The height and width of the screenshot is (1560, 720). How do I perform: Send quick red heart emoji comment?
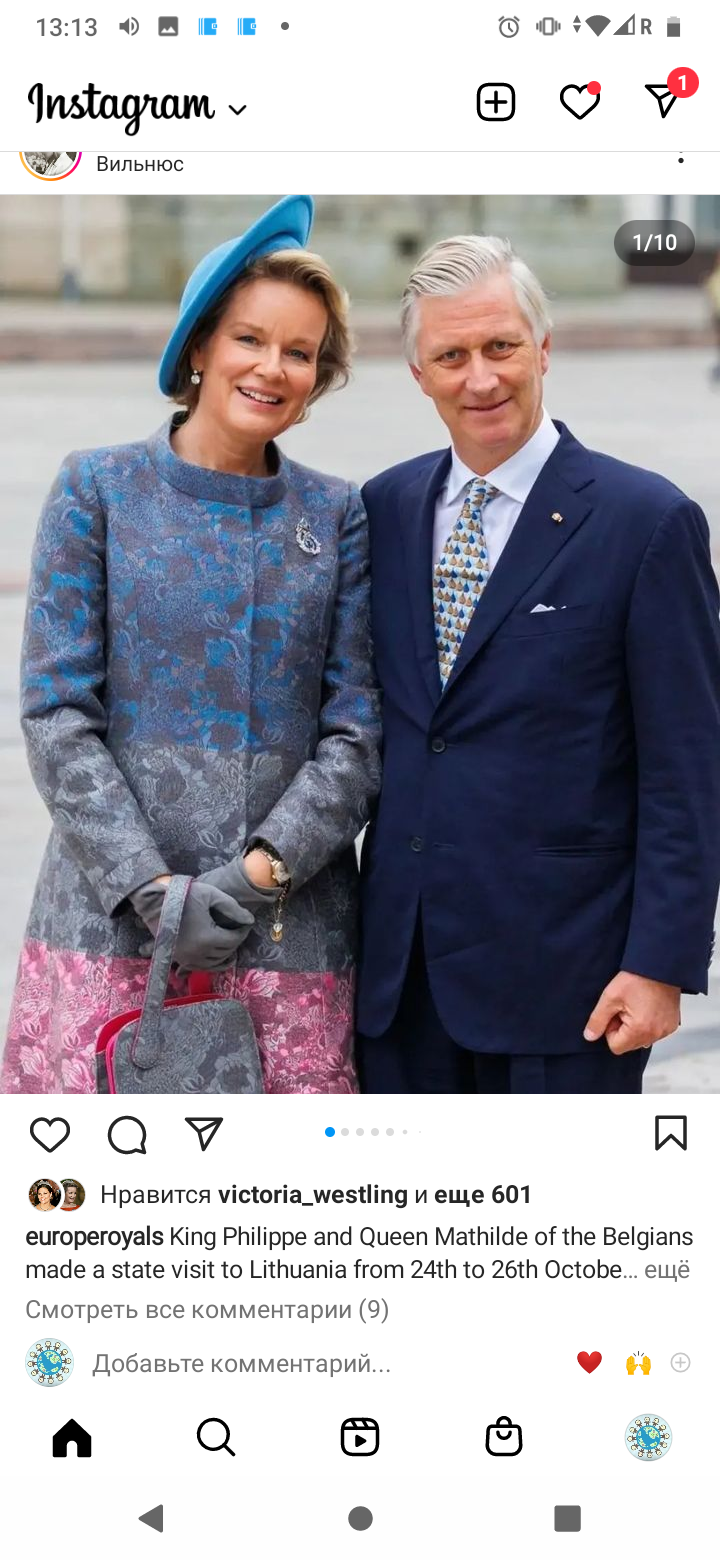coord(589,1362)
